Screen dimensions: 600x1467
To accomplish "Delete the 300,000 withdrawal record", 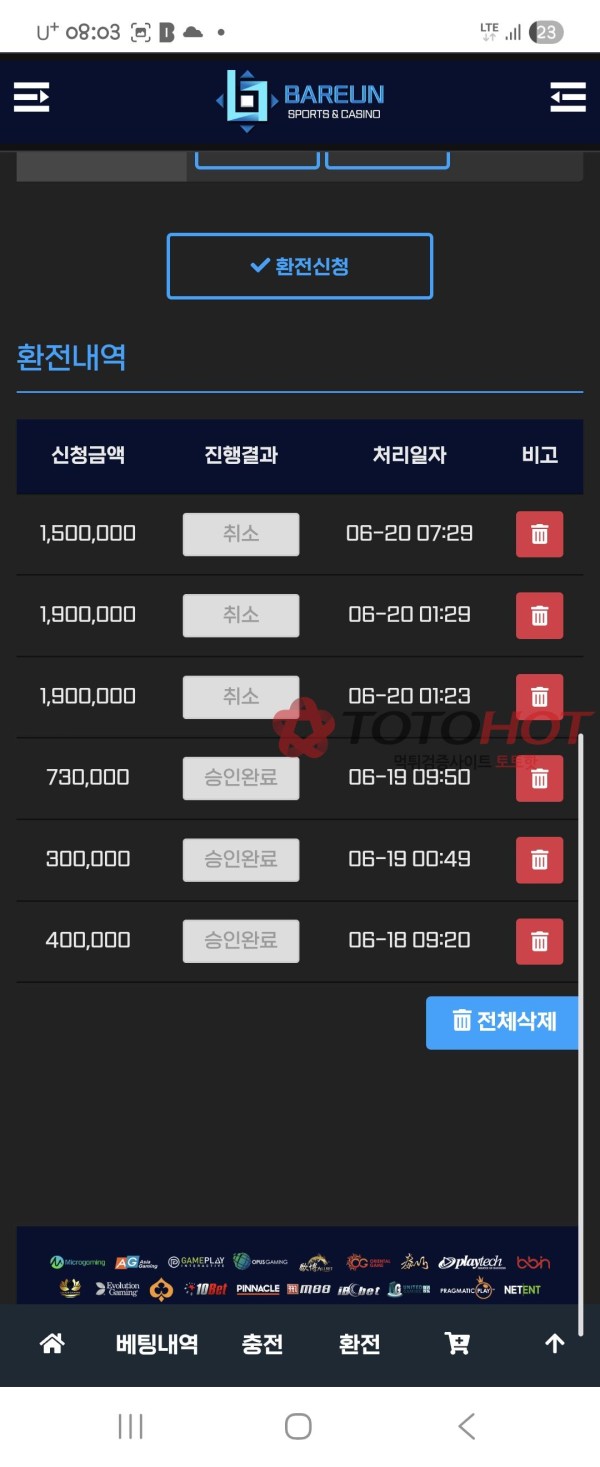I will click(x=539, y=859).
